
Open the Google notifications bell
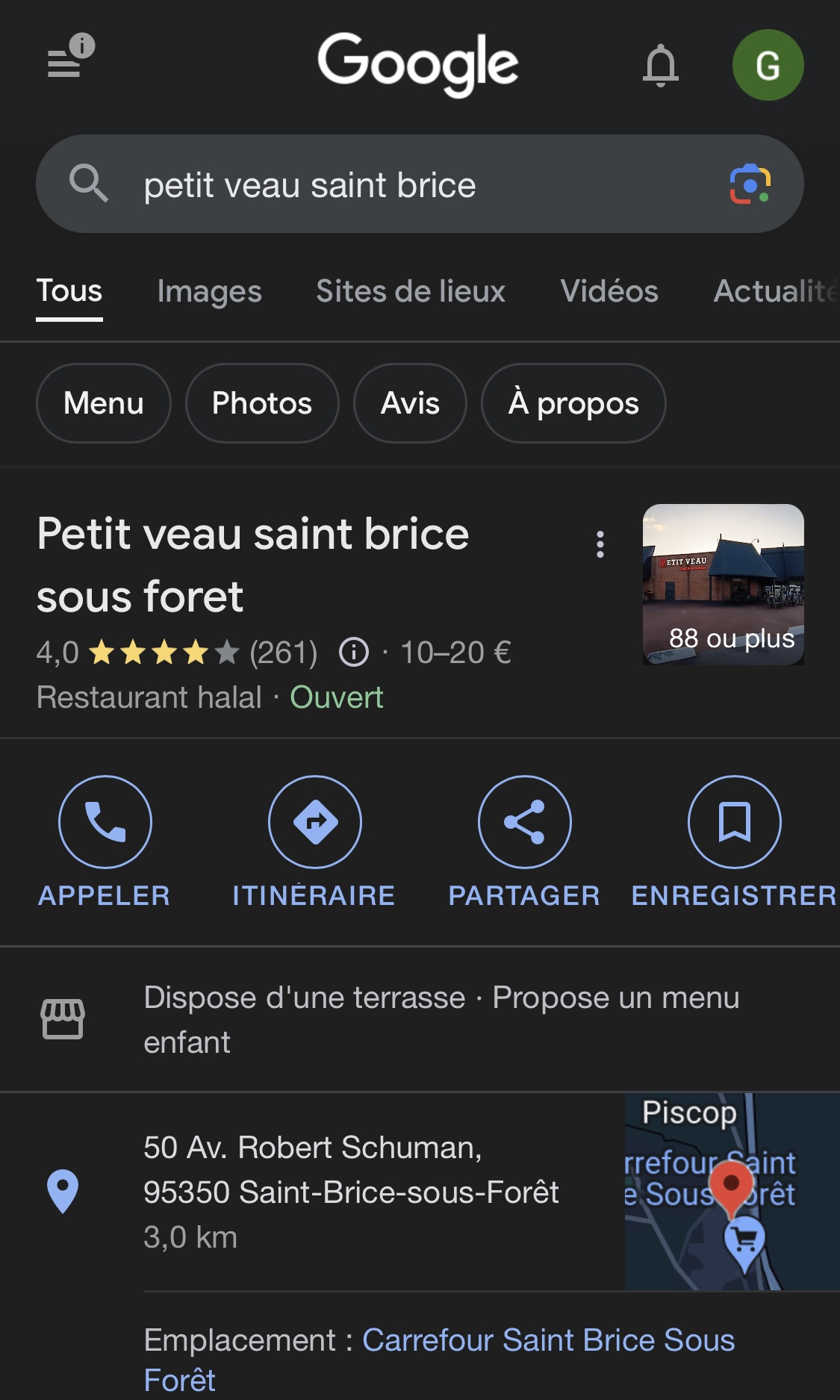pos(660,66)
